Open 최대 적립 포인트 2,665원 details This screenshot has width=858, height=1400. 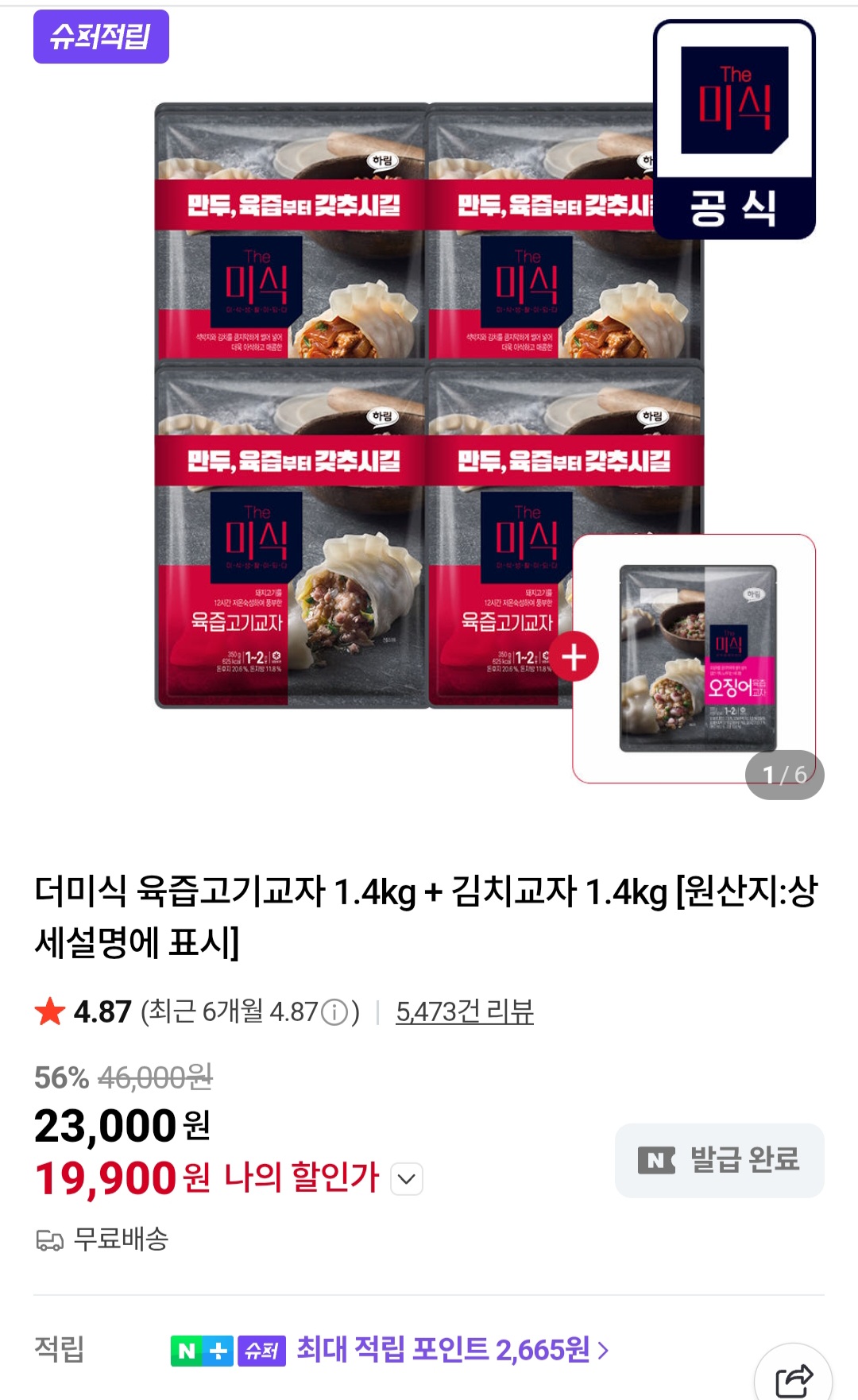point(451,1349)
